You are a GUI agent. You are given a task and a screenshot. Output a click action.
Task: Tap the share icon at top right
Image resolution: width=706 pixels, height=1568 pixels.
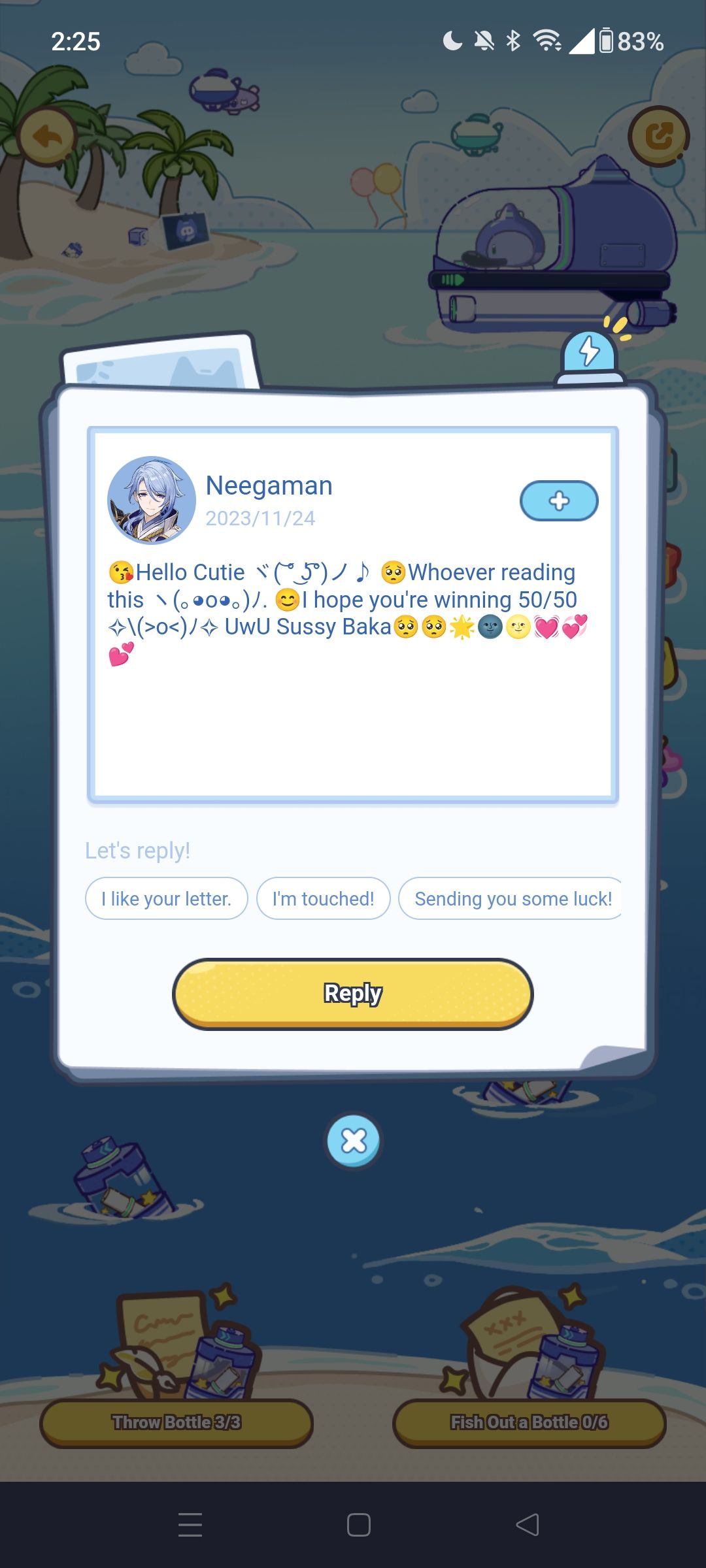[x=658, y=136]
